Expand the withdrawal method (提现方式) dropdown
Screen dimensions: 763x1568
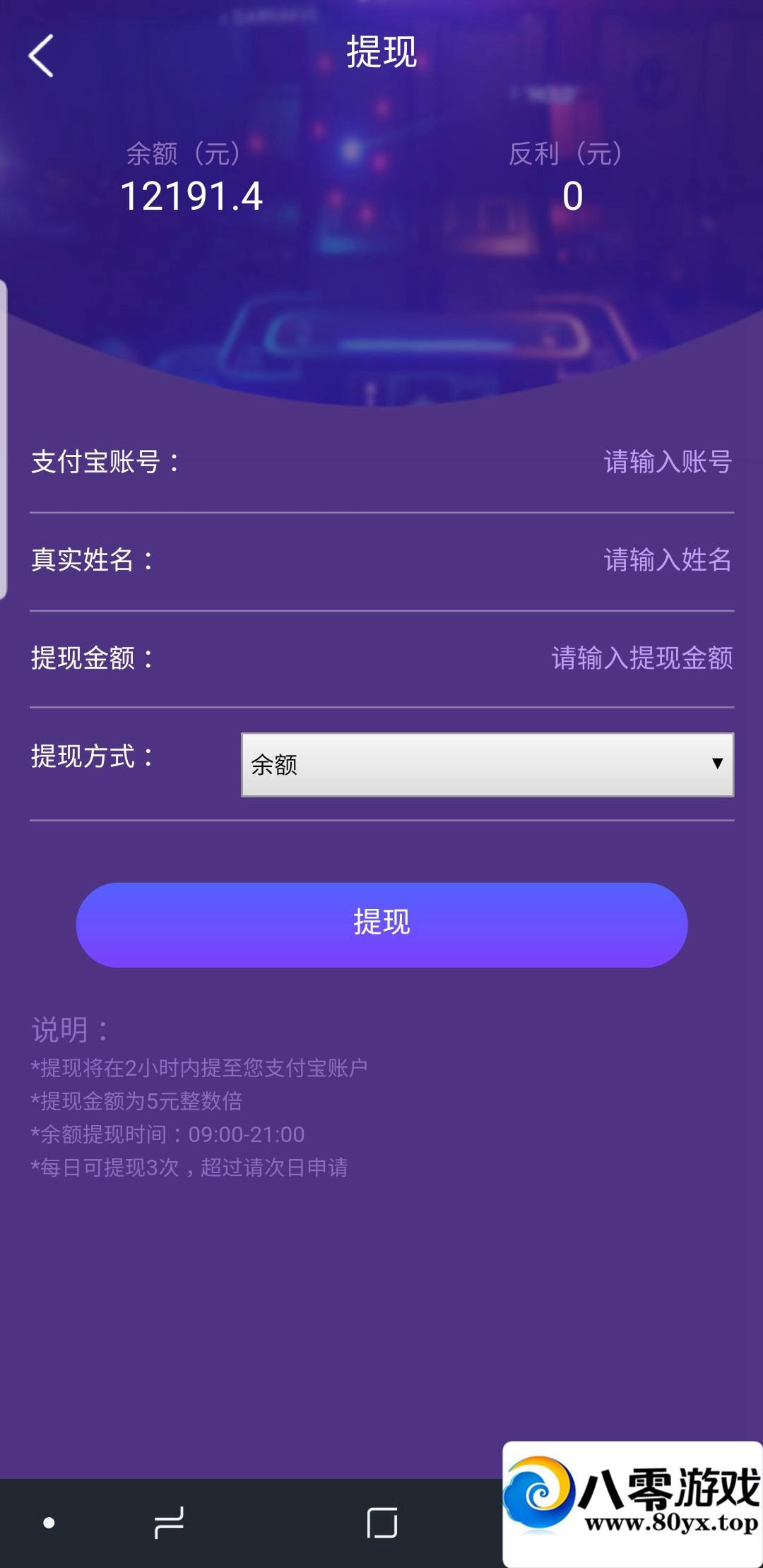click(x=487, y=765)
